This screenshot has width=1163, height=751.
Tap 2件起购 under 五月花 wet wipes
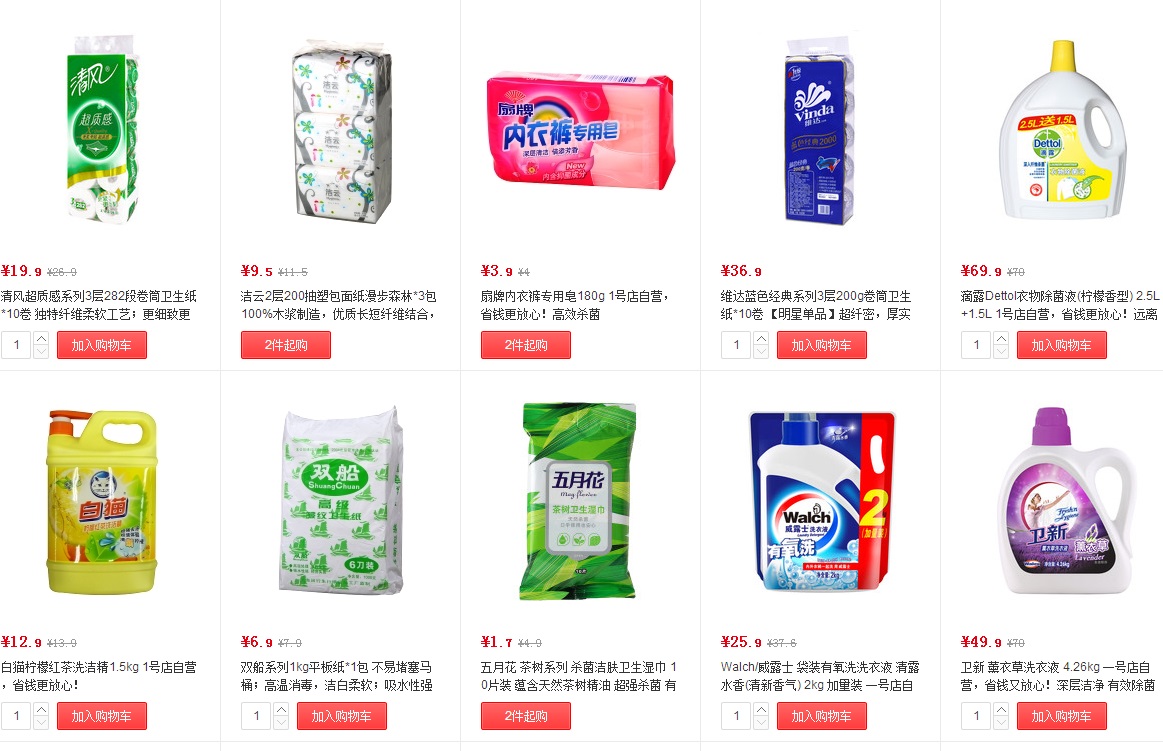pos(525,716)
